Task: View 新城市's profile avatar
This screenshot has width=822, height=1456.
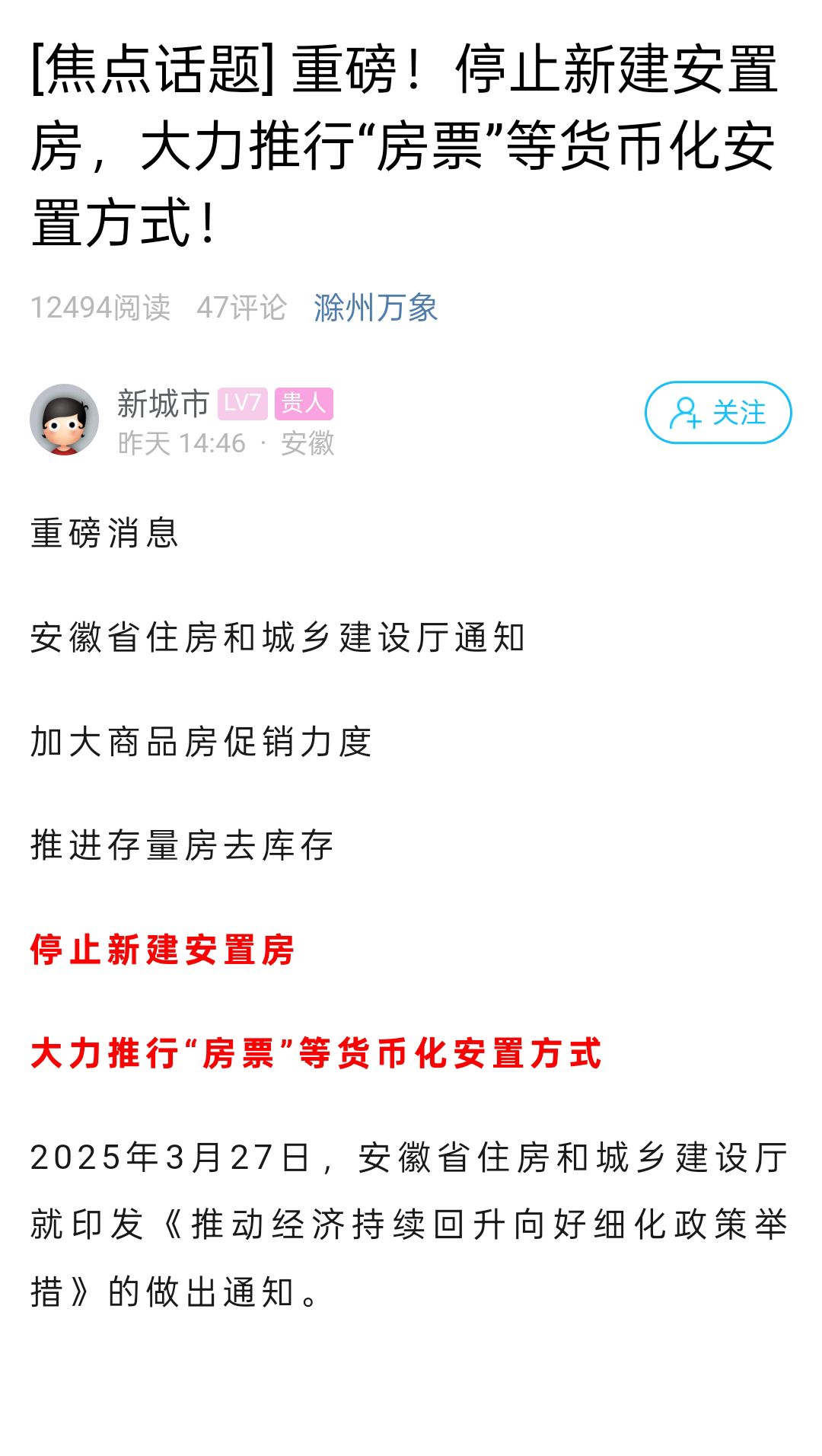Action: click(x=65, y=420)
